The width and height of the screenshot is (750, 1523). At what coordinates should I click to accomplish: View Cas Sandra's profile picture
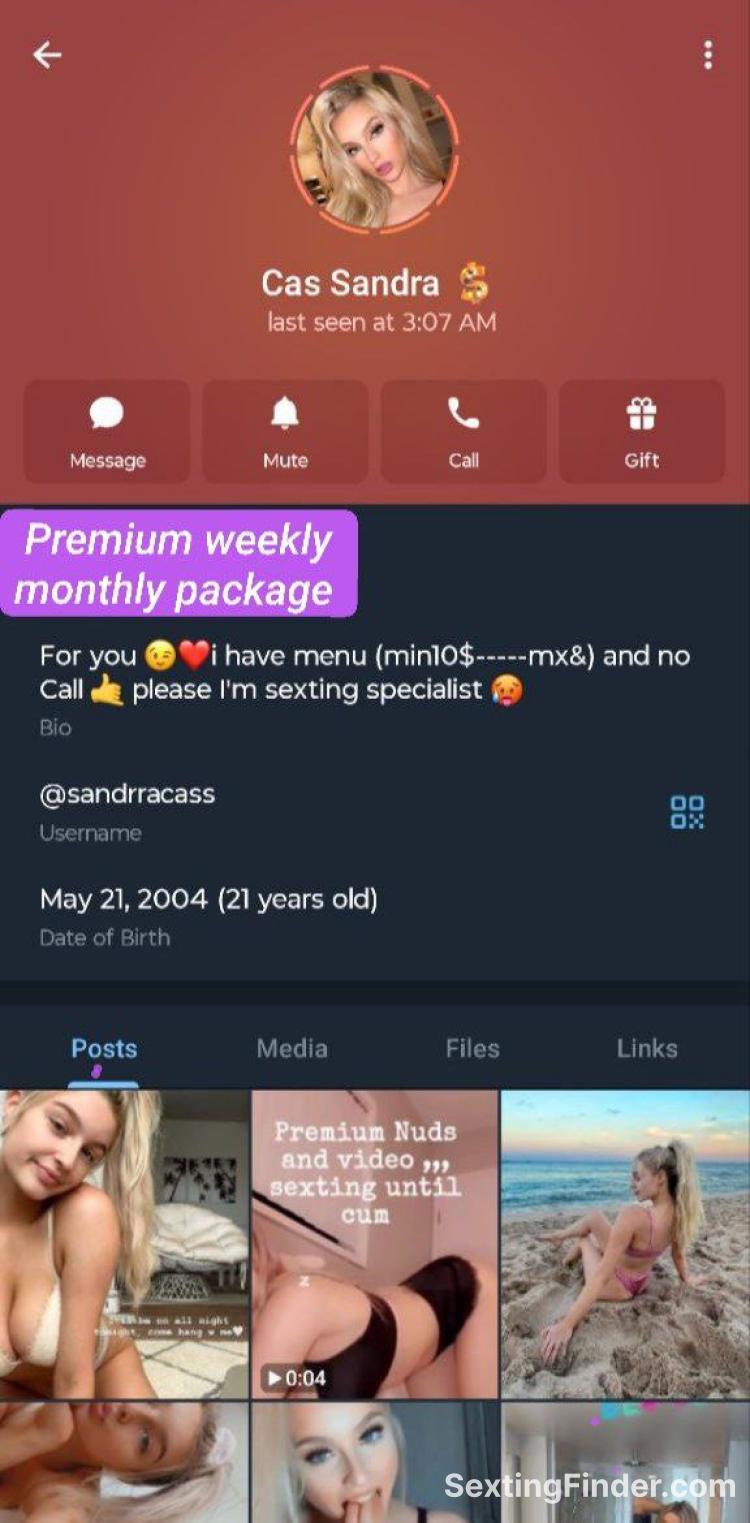[x=375, y=148]
